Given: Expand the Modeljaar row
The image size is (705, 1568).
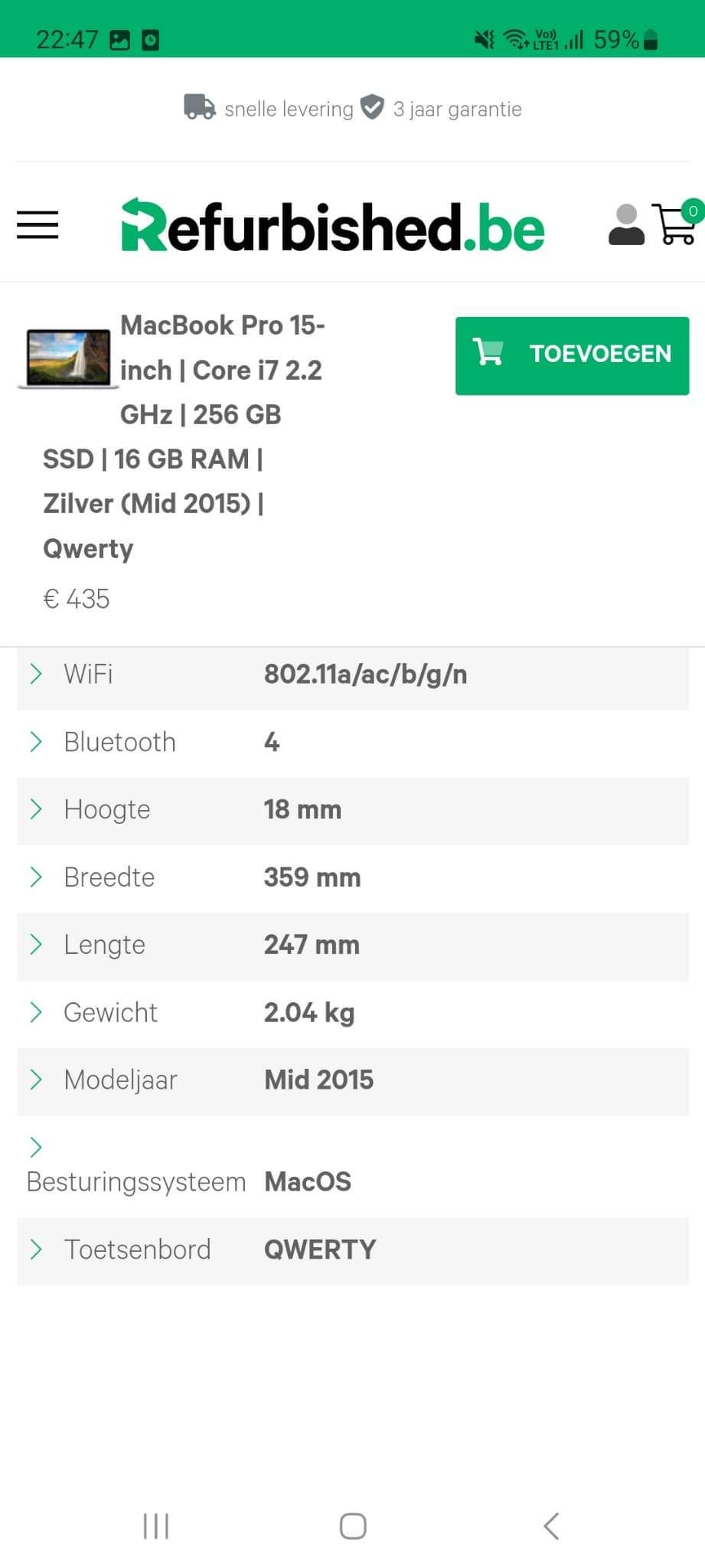Looking at the screenshot, I should [x=36, y=1080].
